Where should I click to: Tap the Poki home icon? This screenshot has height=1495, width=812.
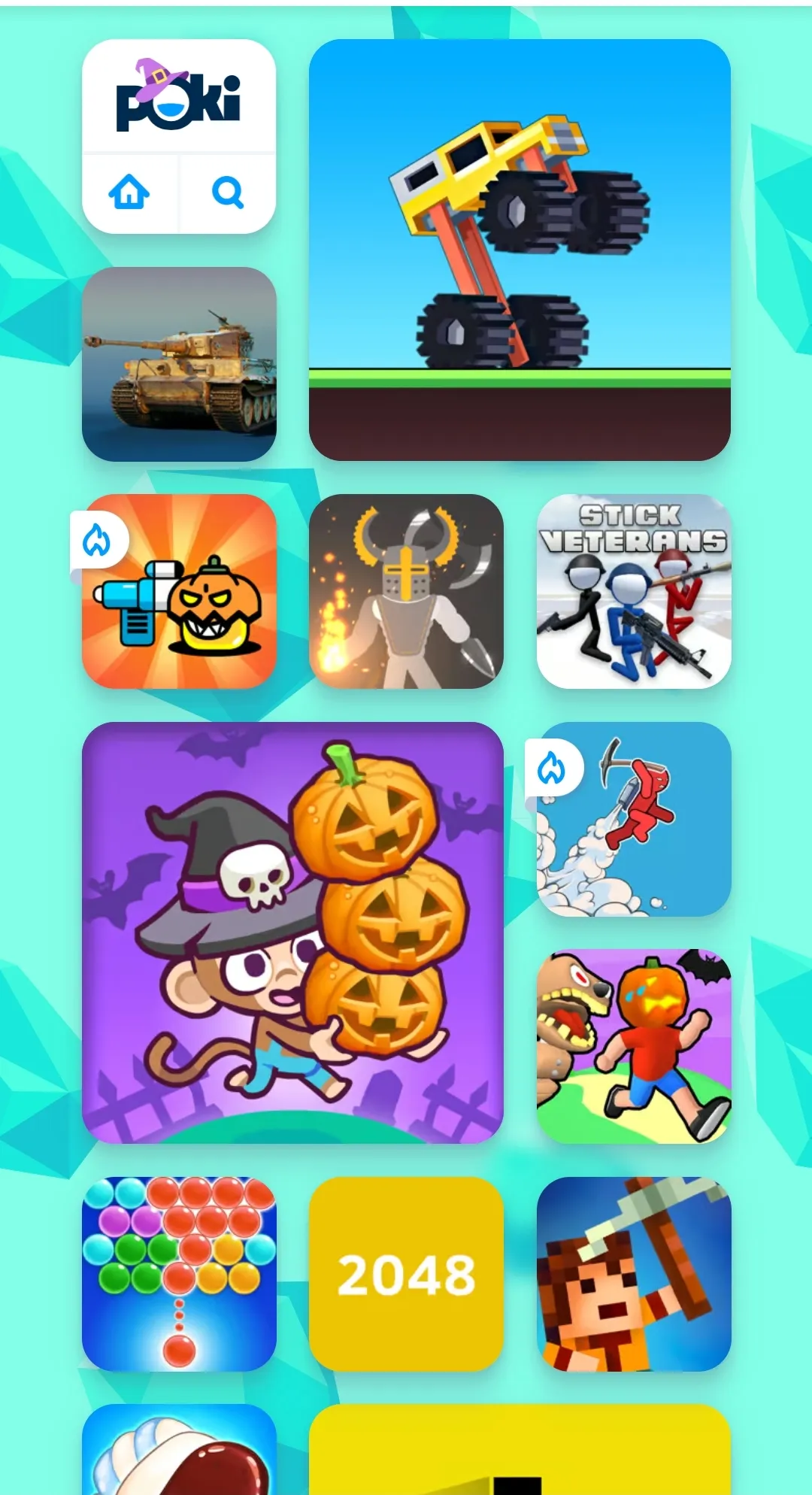tap(129, 193)
